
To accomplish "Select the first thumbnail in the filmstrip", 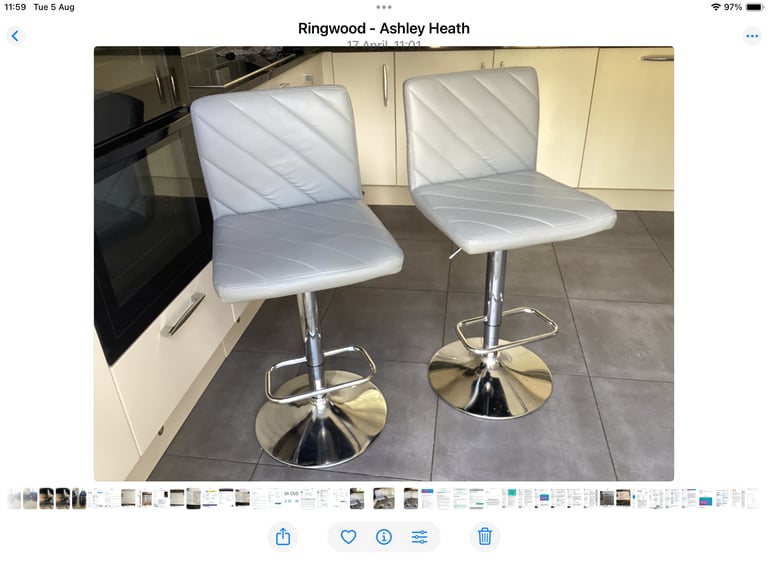I will point(14,498).
